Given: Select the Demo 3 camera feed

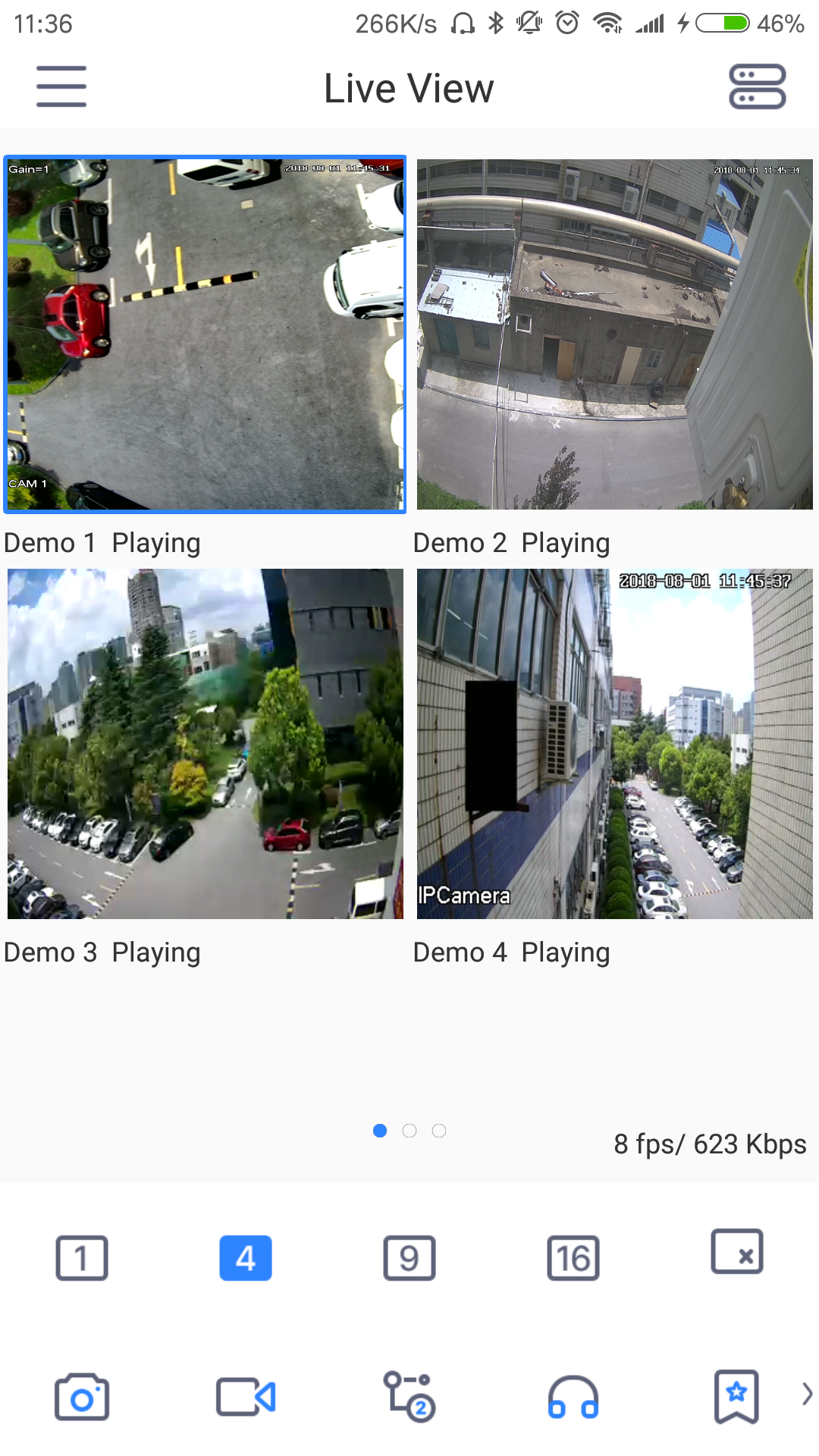Looking at the screenshot, I should point(205,744).
